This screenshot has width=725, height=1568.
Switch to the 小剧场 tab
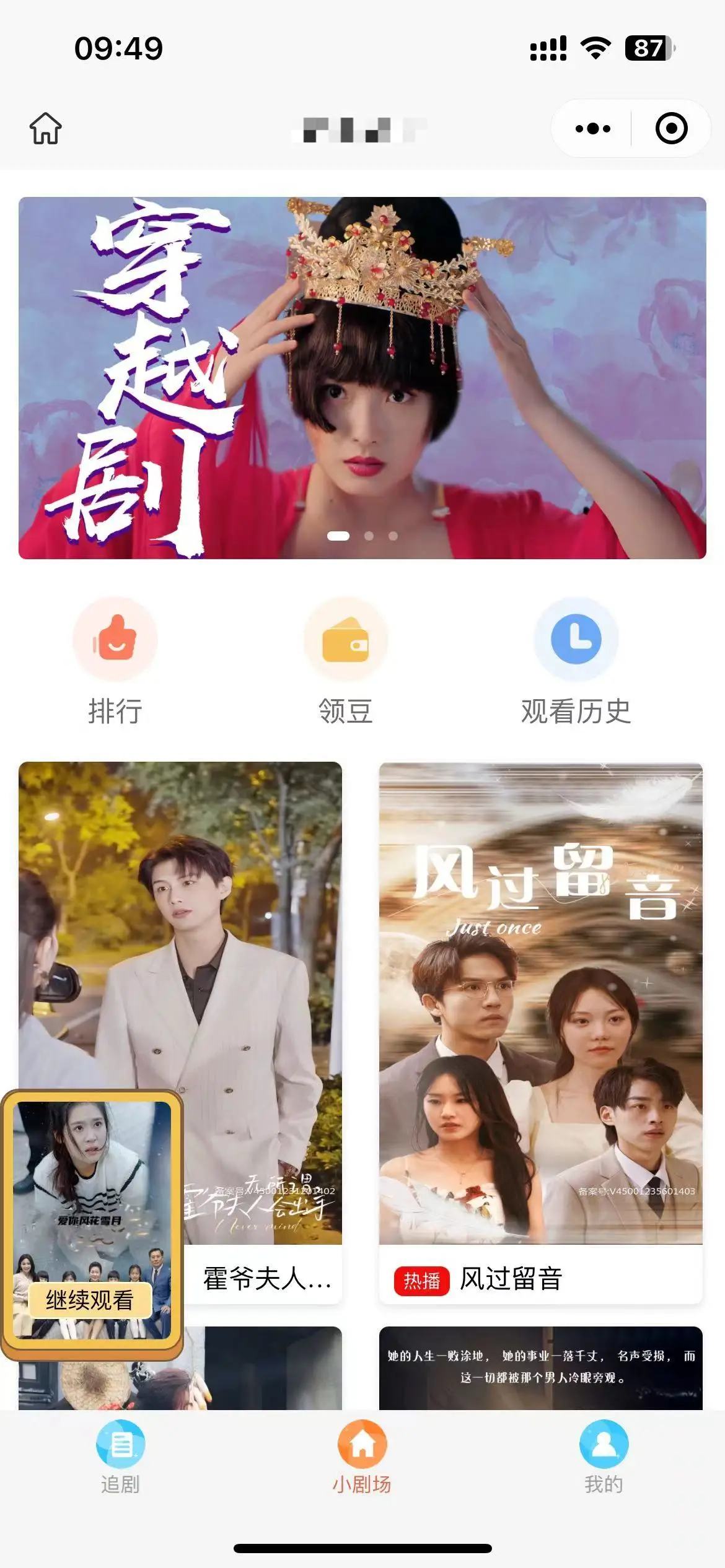[x=362, y=1458]
